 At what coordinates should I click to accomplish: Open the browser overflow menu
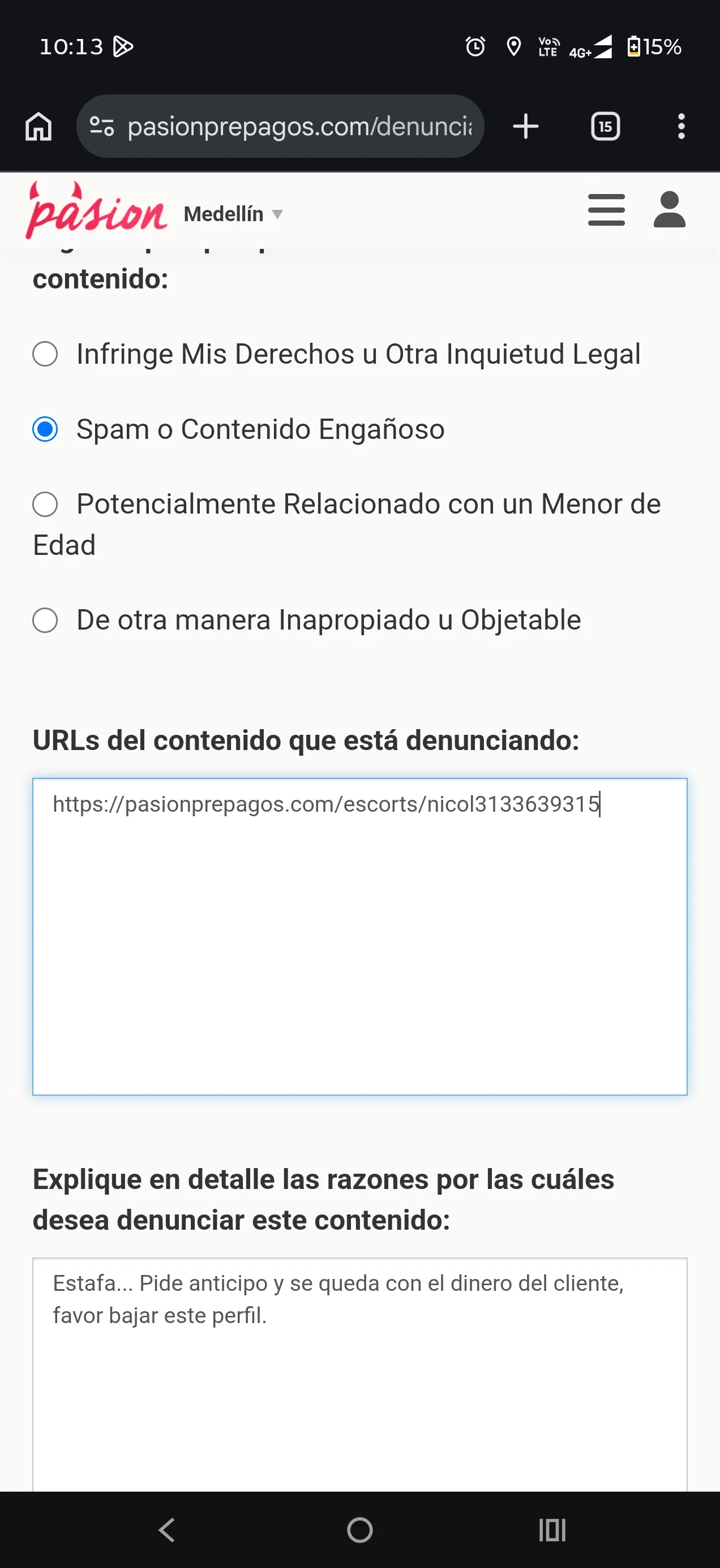coord(681,127)
